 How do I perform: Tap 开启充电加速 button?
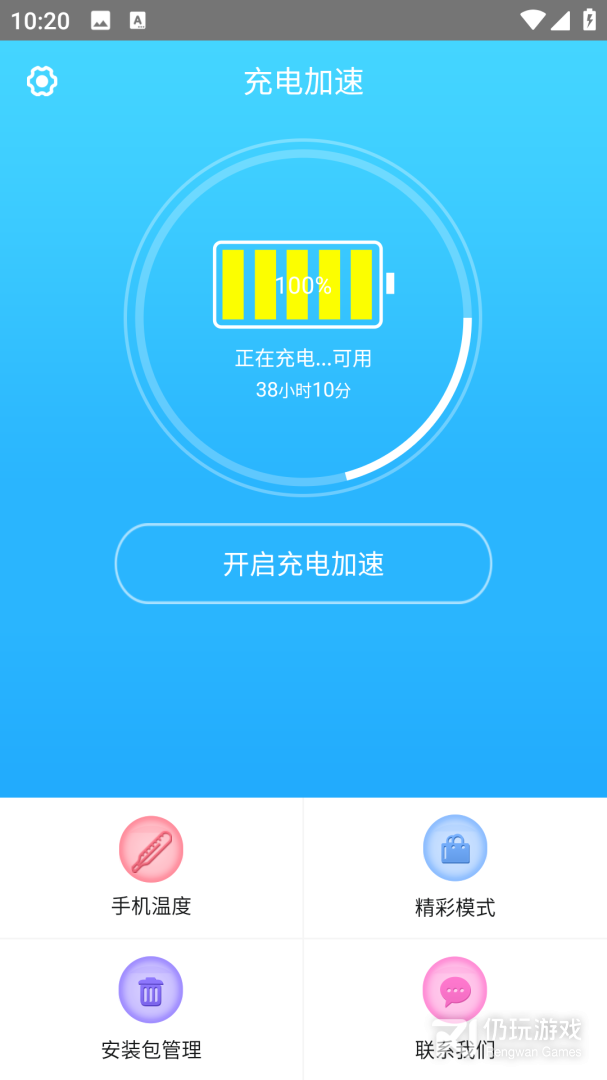tap(303, 564)
